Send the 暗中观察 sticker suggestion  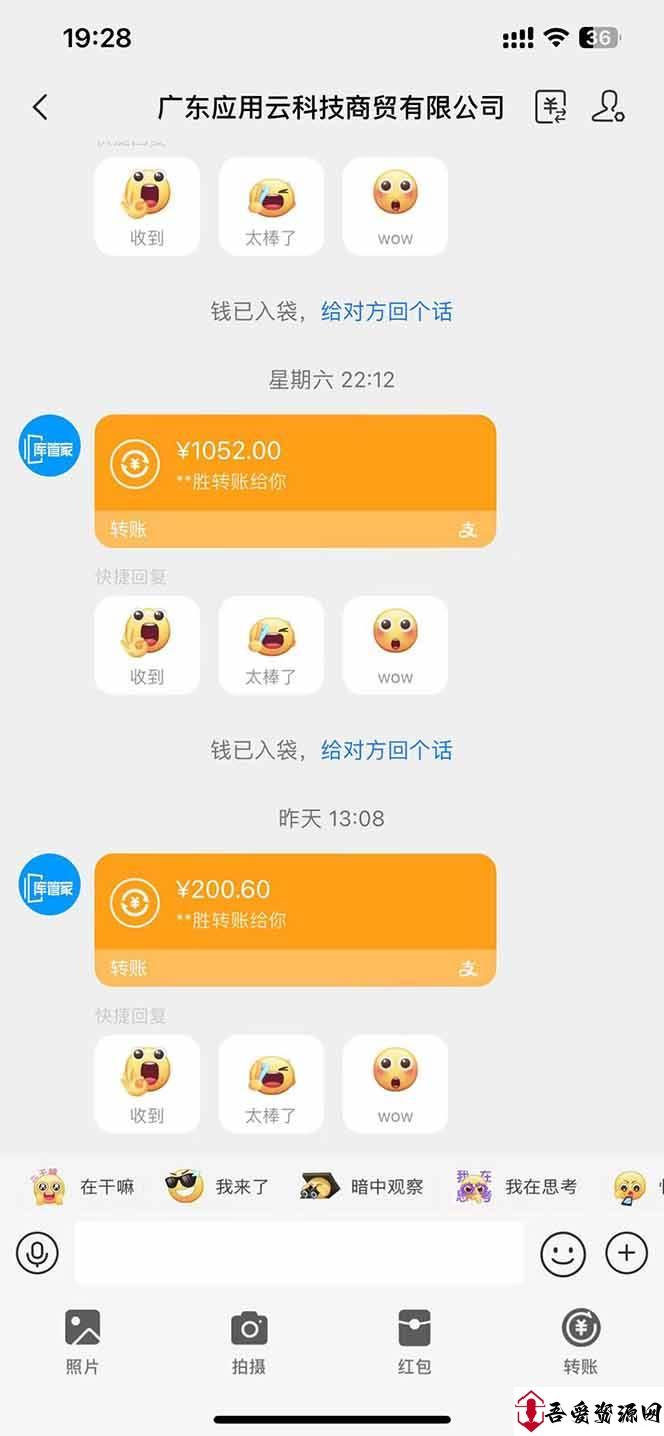[362, 1187]
